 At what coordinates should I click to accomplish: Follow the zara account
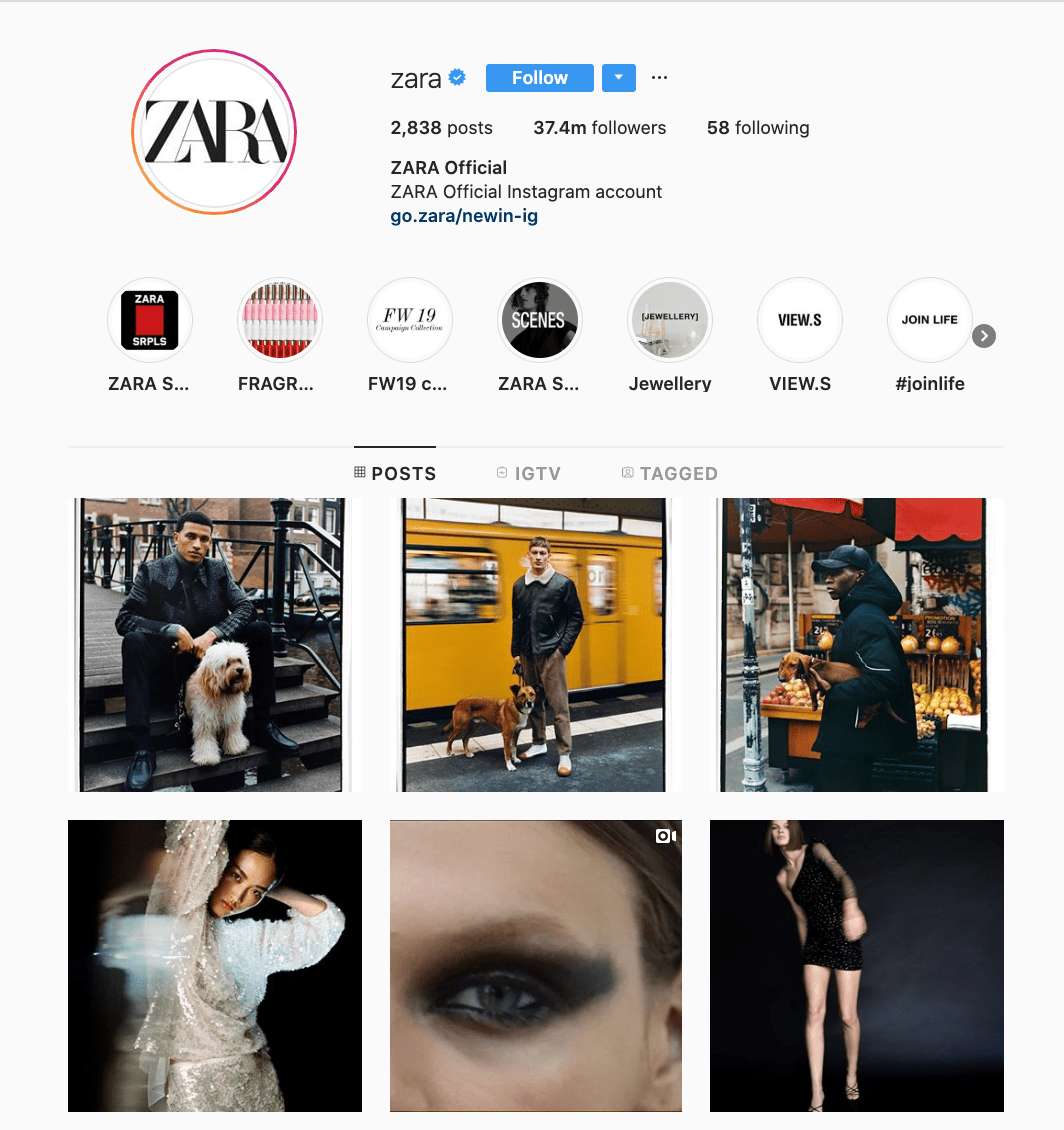[539, 78]
